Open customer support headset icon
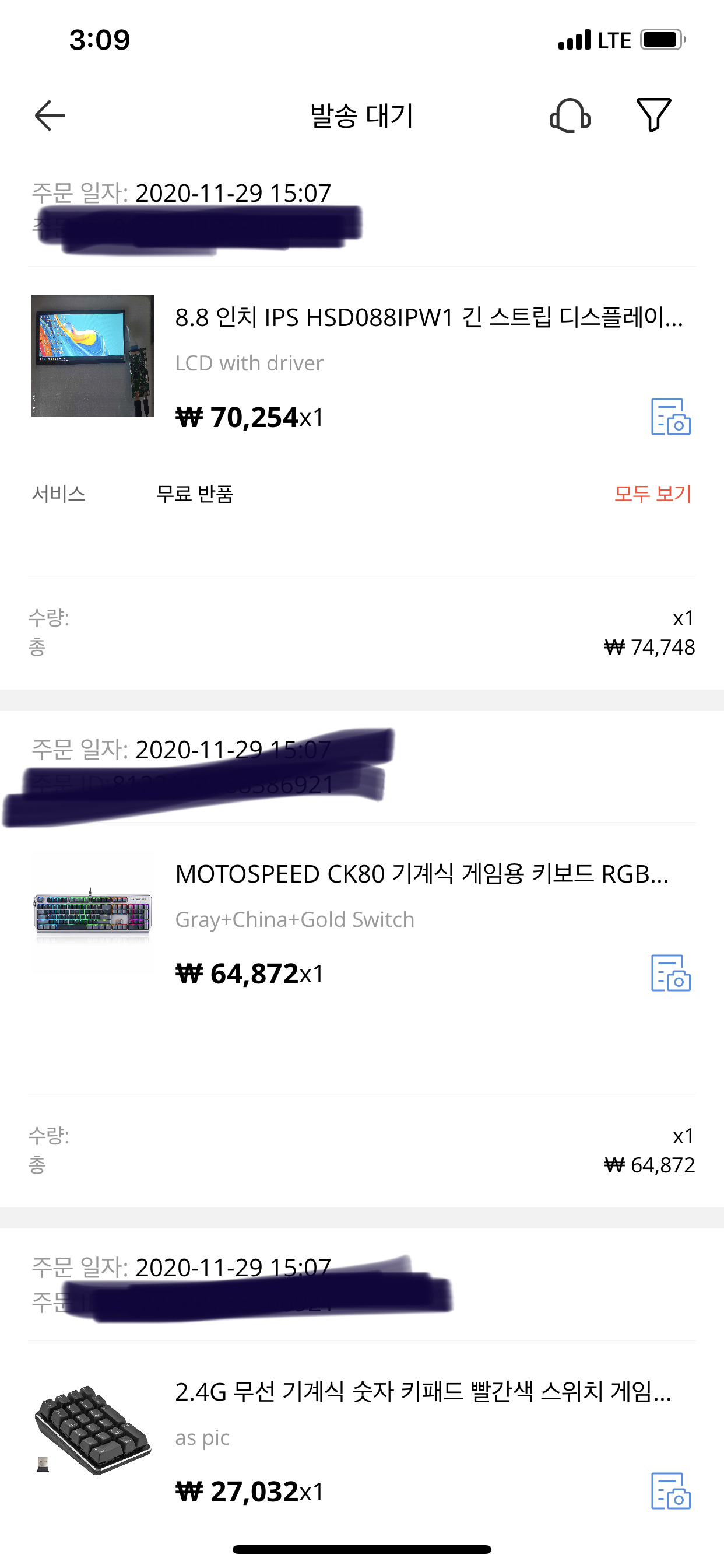 point(570,116)
